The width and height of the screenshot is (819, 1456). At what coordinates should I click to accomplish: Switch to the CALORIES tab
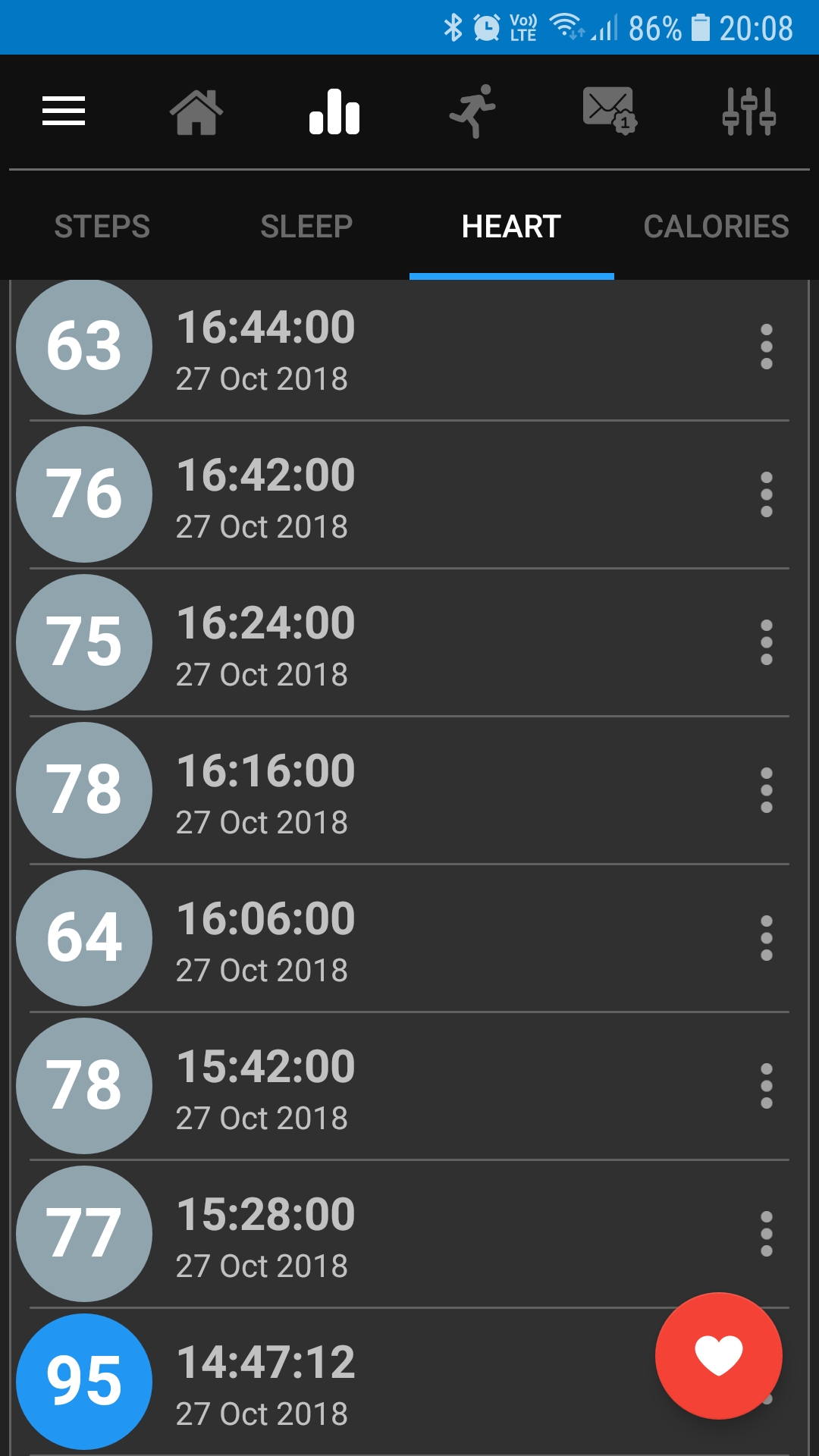717,226
